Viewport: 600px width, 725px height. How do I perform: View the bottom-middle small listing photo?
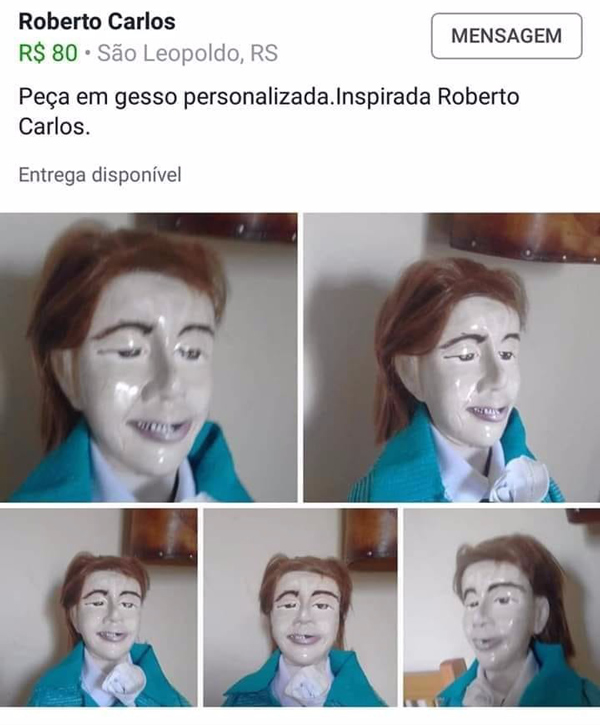point(300,607)
